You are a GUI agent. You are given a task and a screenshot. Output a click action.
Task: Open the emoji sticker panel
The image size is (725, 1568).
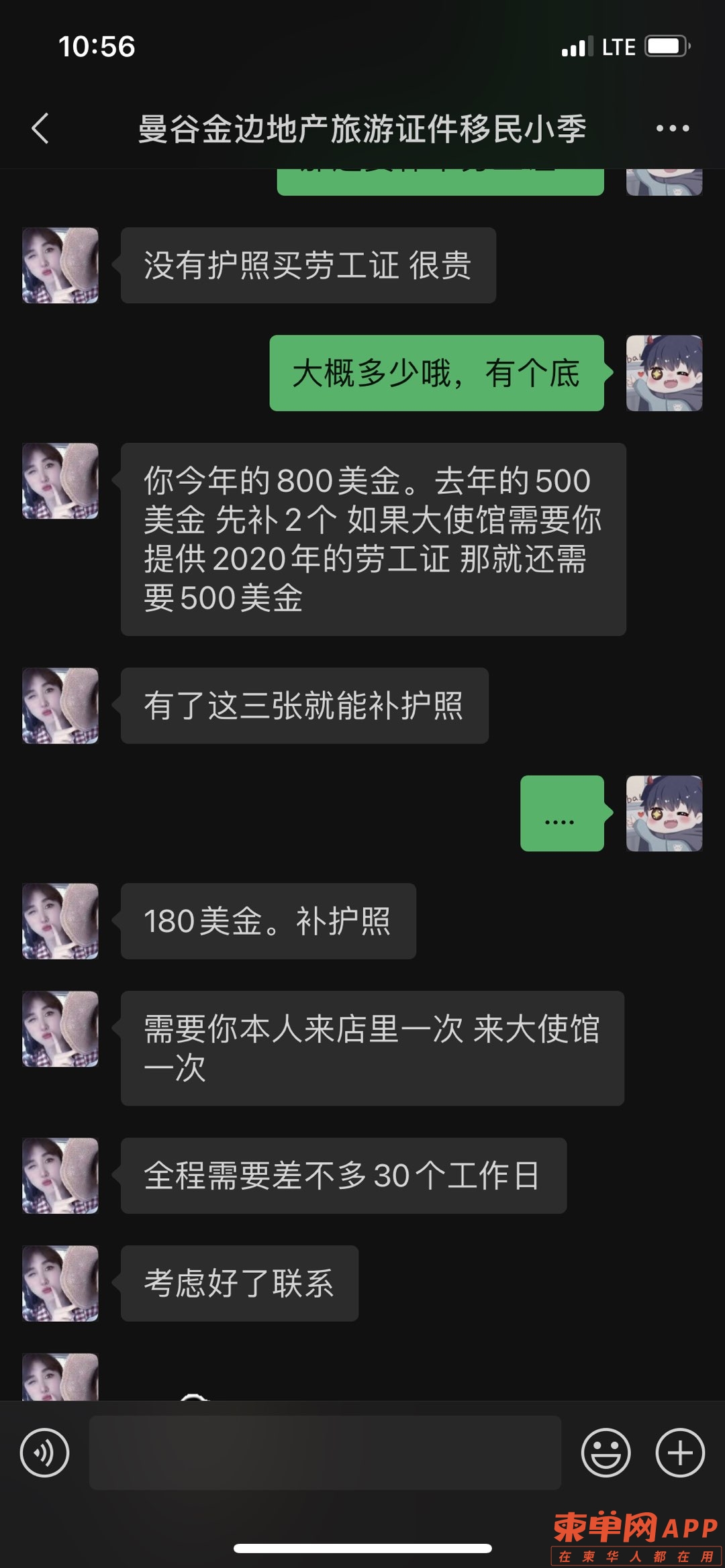(606, 1453)
